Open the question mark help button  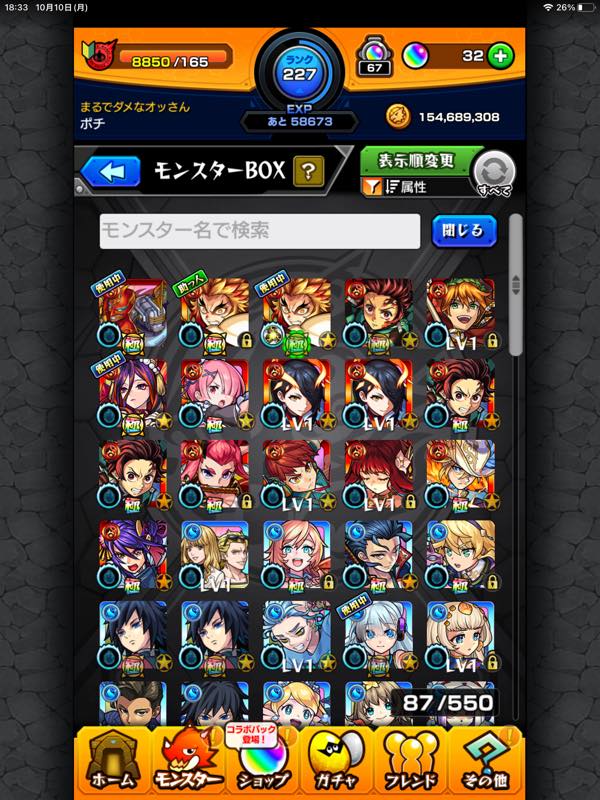(308, 171)
